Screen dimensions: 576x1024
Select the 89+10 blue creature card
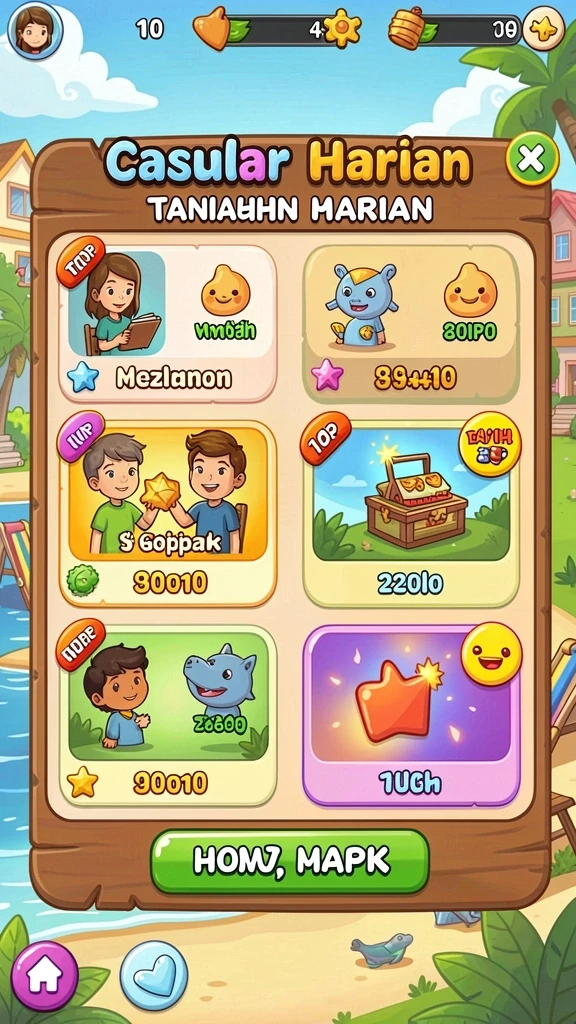(411, 323)
